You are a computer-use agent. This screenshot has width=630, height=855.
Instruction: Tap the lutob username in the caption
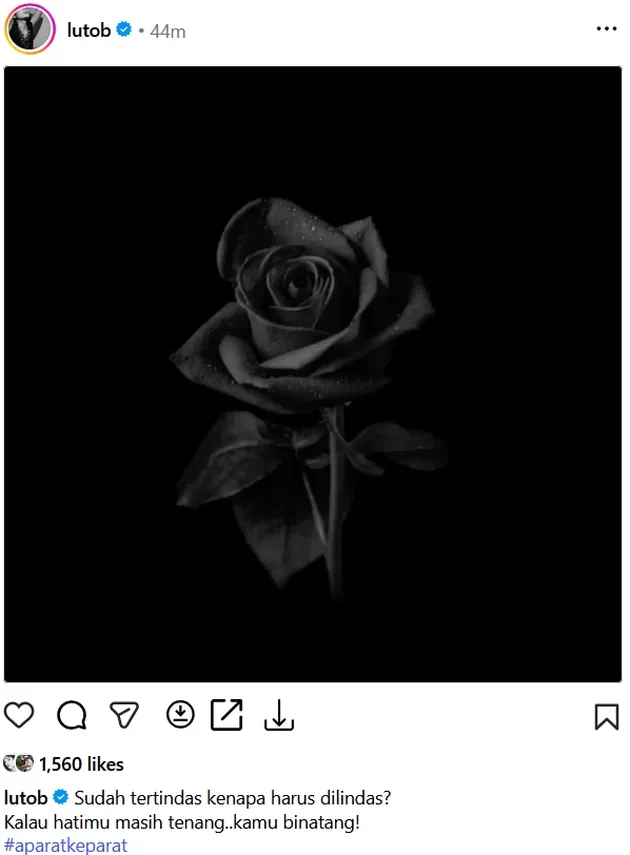pyautogui.click(x=26, y=797)
